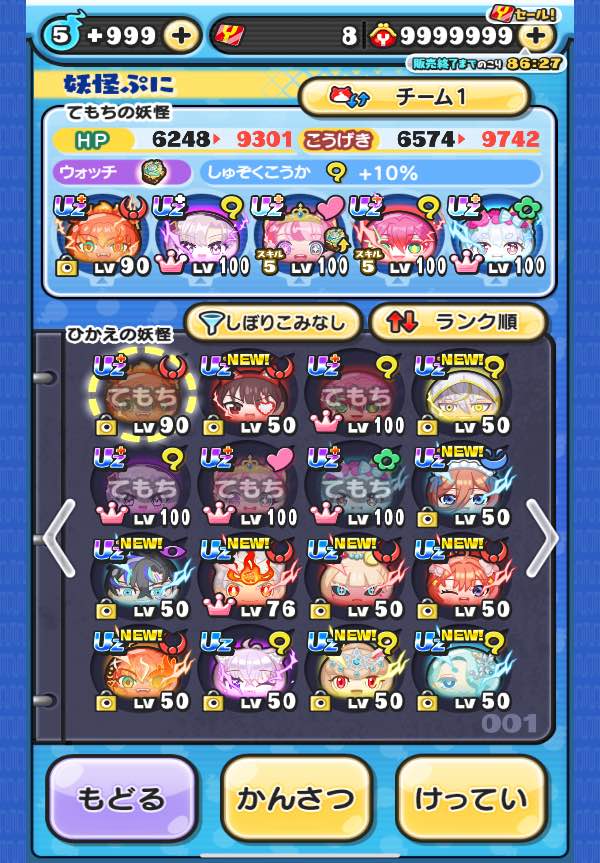Change sorting via the ランク順 button
The image size is (600, 863).
458,322
